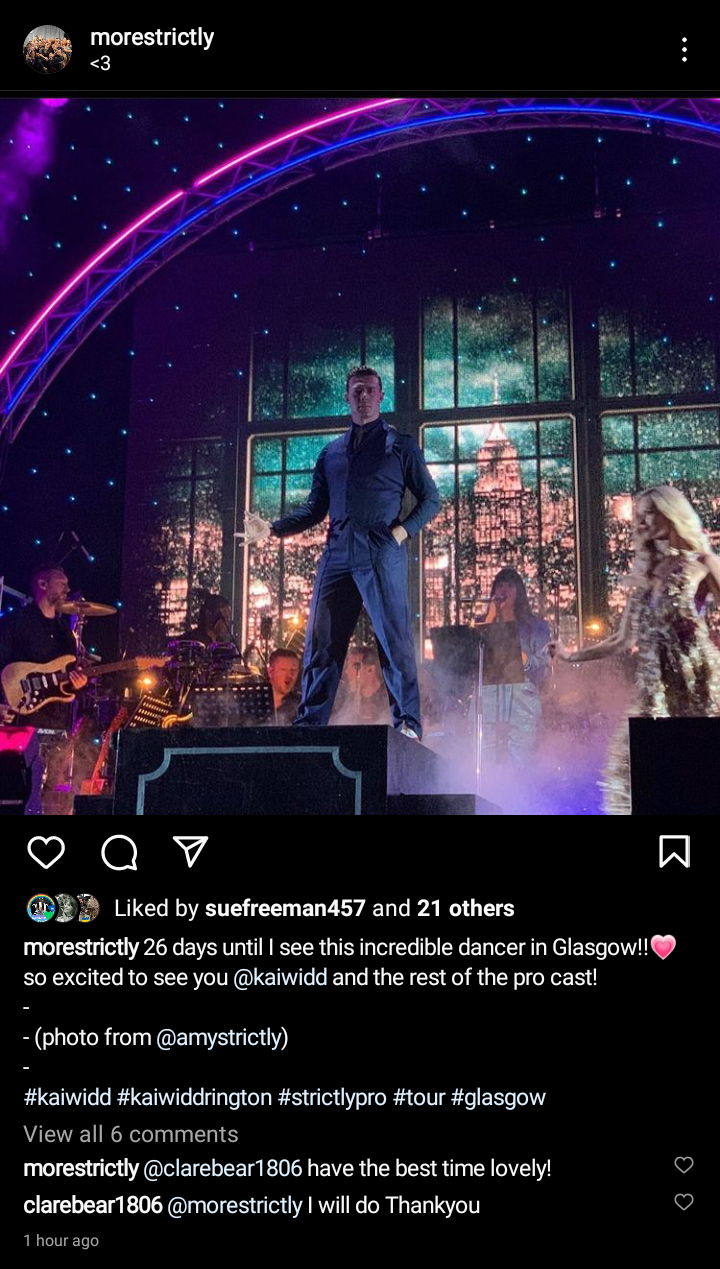Image resolution: width=720 pixels, height=1269 pixels.
Task: Open the post's three-dot overflow menu
Action: click(x=684, y=49)
